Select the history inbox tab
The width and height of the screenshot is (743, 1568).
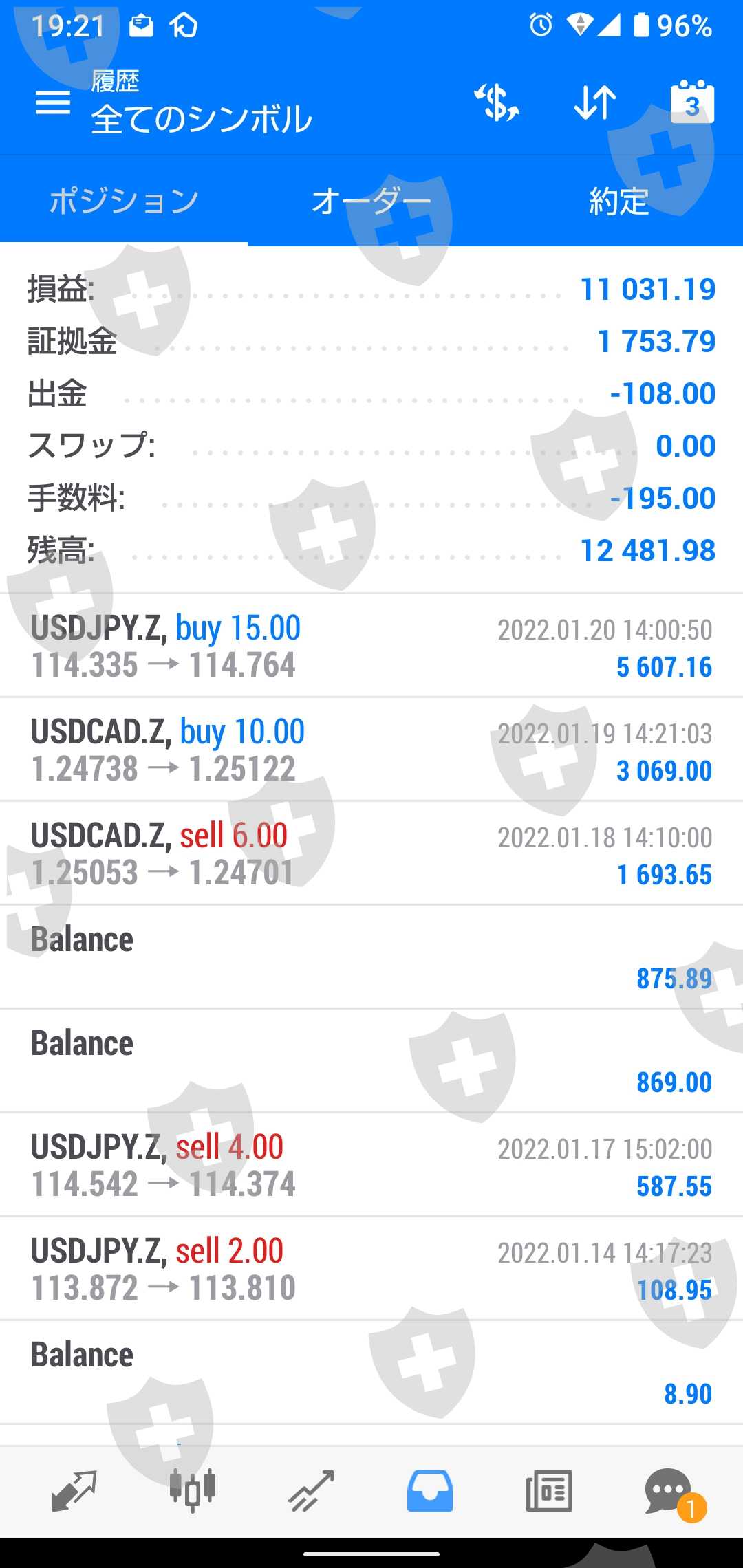pos(430,1491)
